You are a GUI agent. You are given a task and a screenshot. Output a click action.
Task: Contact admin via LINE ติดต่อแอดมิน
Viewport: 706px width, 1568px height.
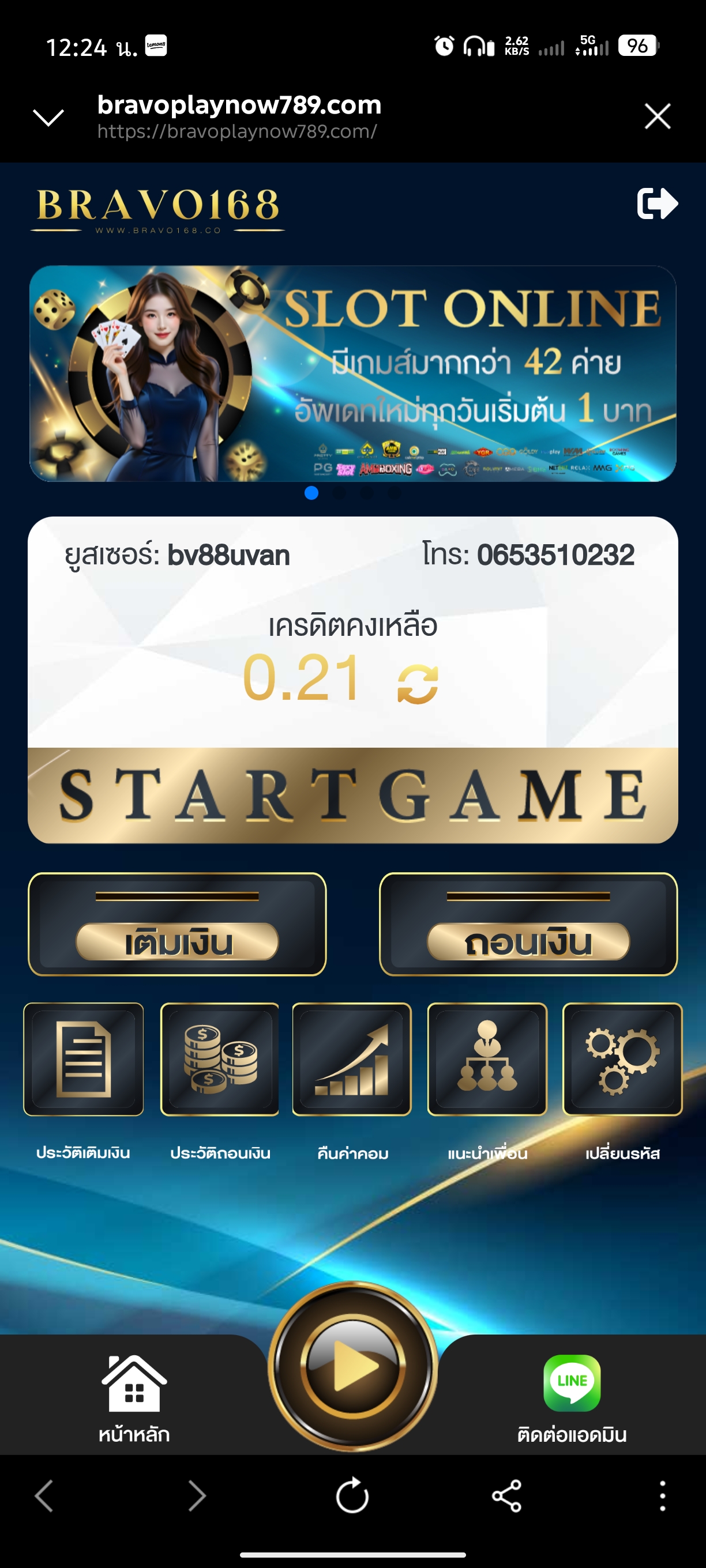pos(572,1399)
